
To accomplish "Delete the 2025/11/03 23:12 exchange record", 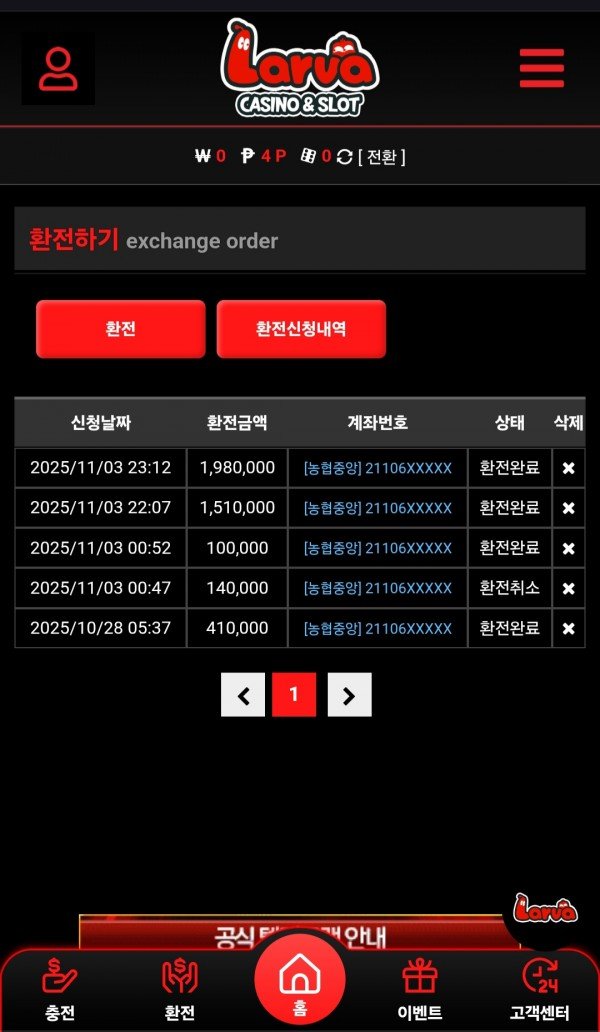I will point(568,468).
